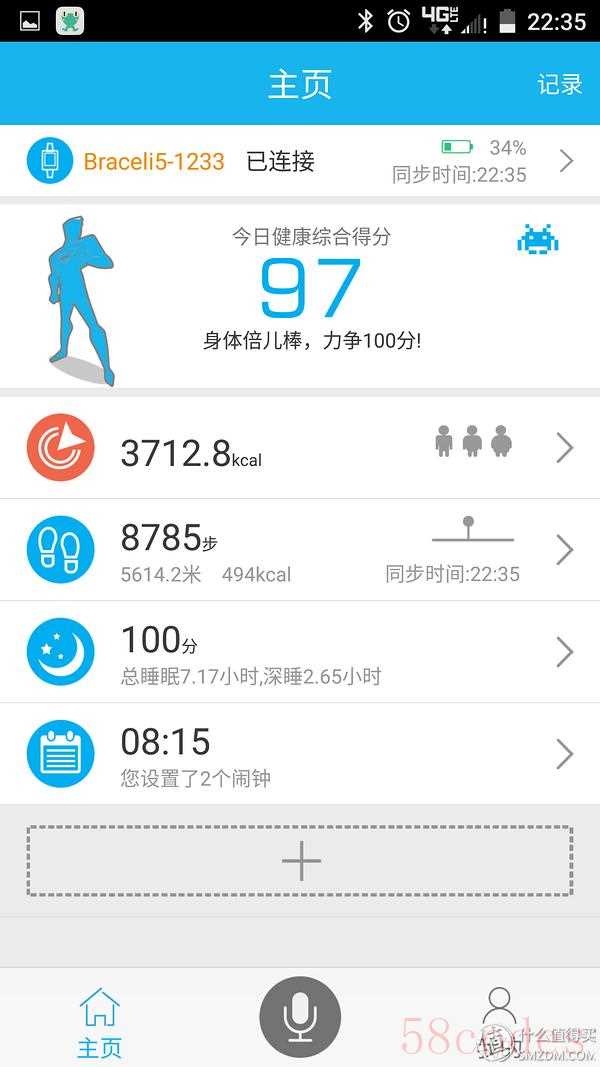The image size is (600, 1067).
Task: Switch to the profile tab at bottom right
Action: coord(498,1020)
